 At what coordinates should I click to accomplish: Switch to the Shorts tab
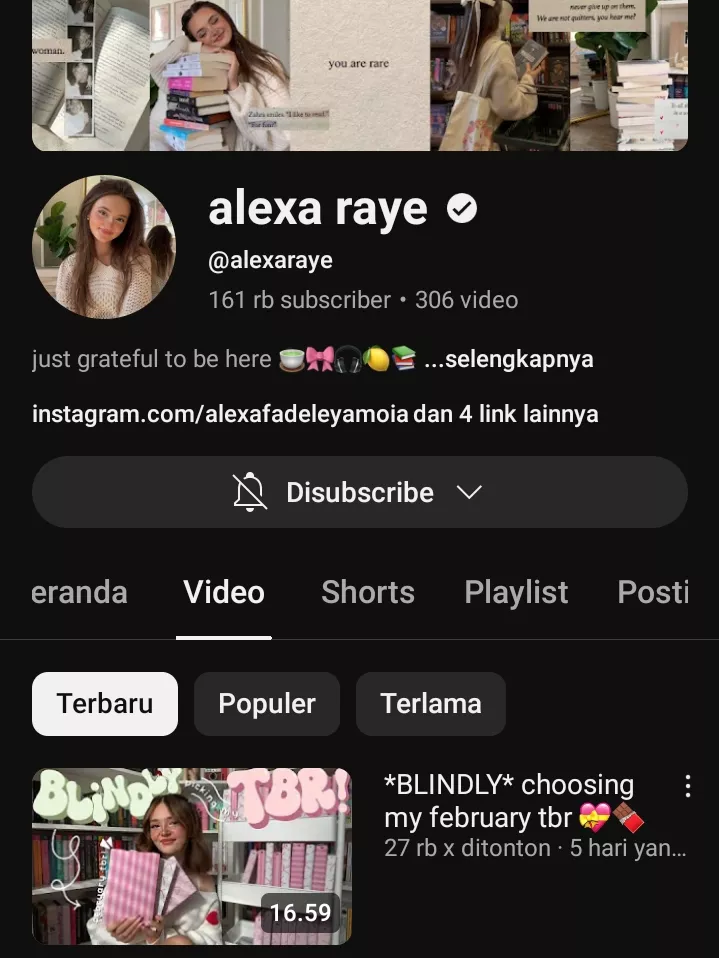coord(367,592)
